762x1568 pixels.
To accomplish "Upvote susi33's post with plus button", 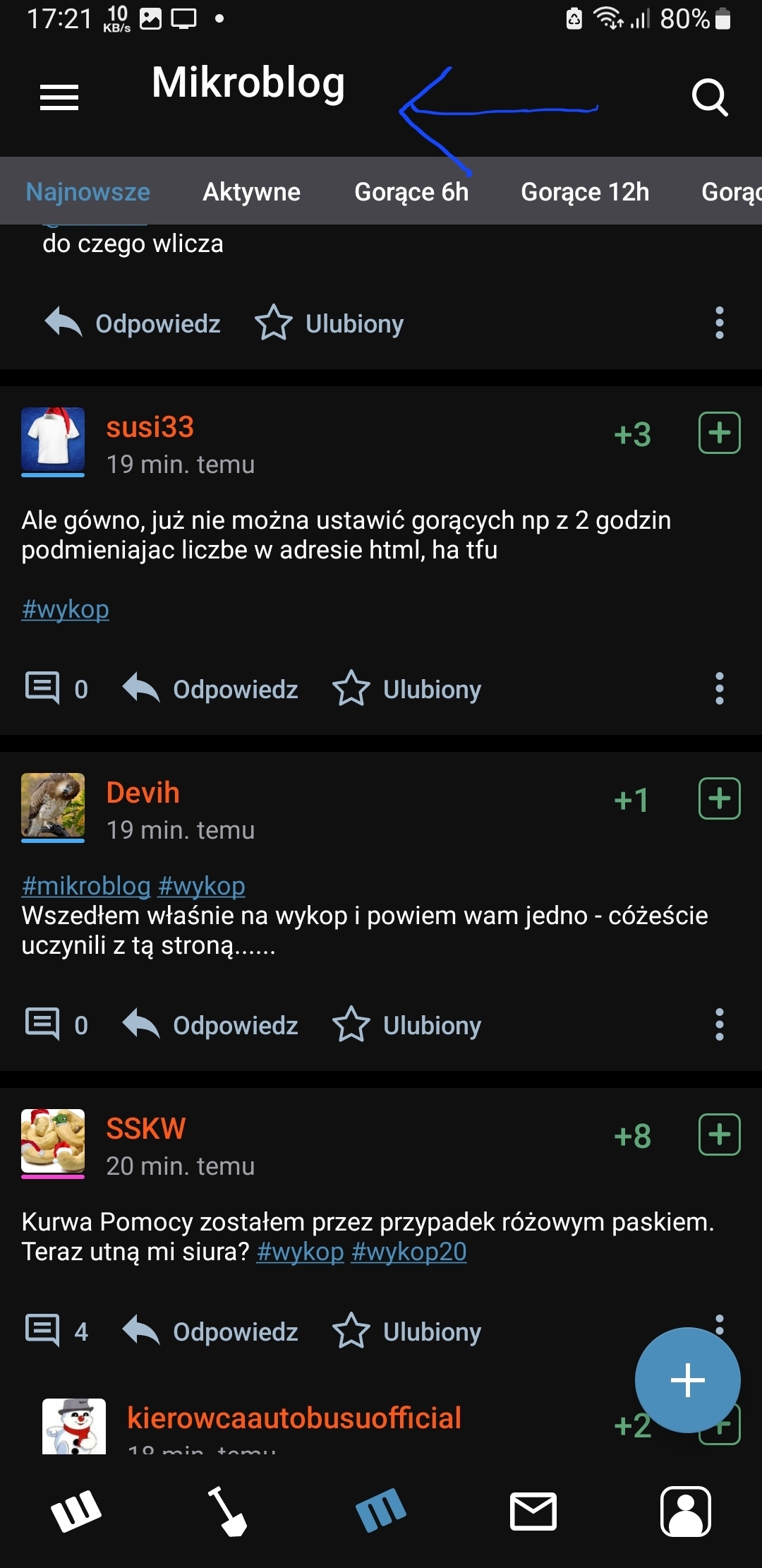I will pyautogui.click(x=719, y=433).
